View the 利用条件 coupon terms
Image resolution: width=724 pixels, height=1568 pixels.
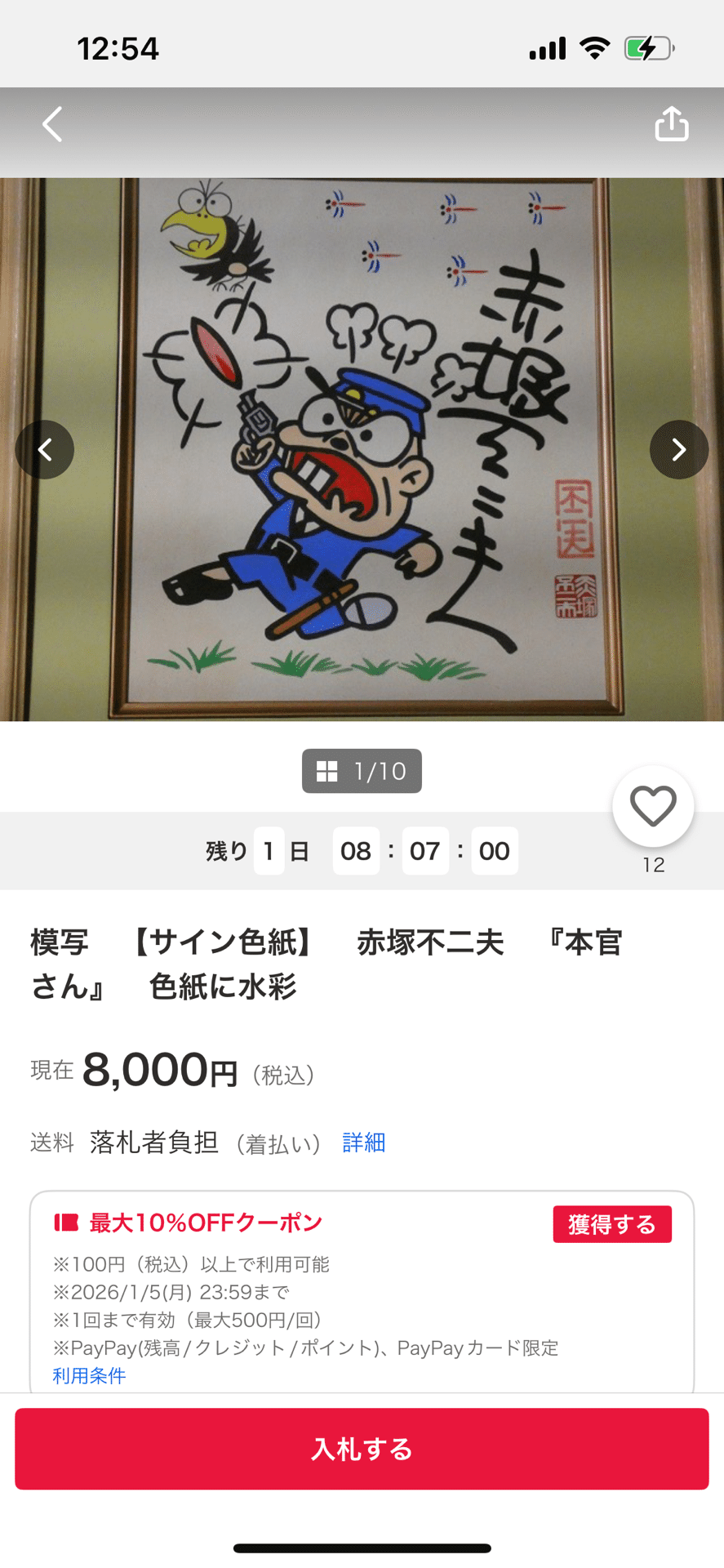coord(88,1375)
